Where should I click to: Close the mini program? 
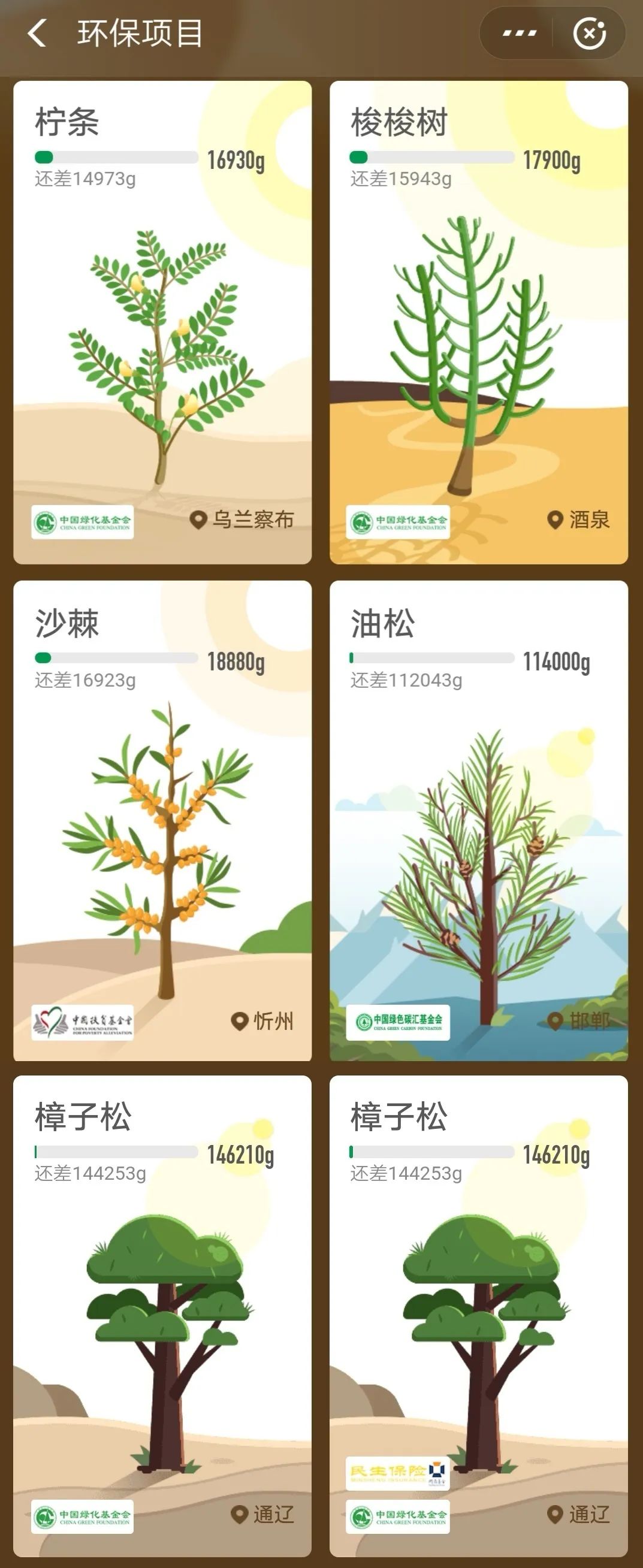tap(589, 33)
